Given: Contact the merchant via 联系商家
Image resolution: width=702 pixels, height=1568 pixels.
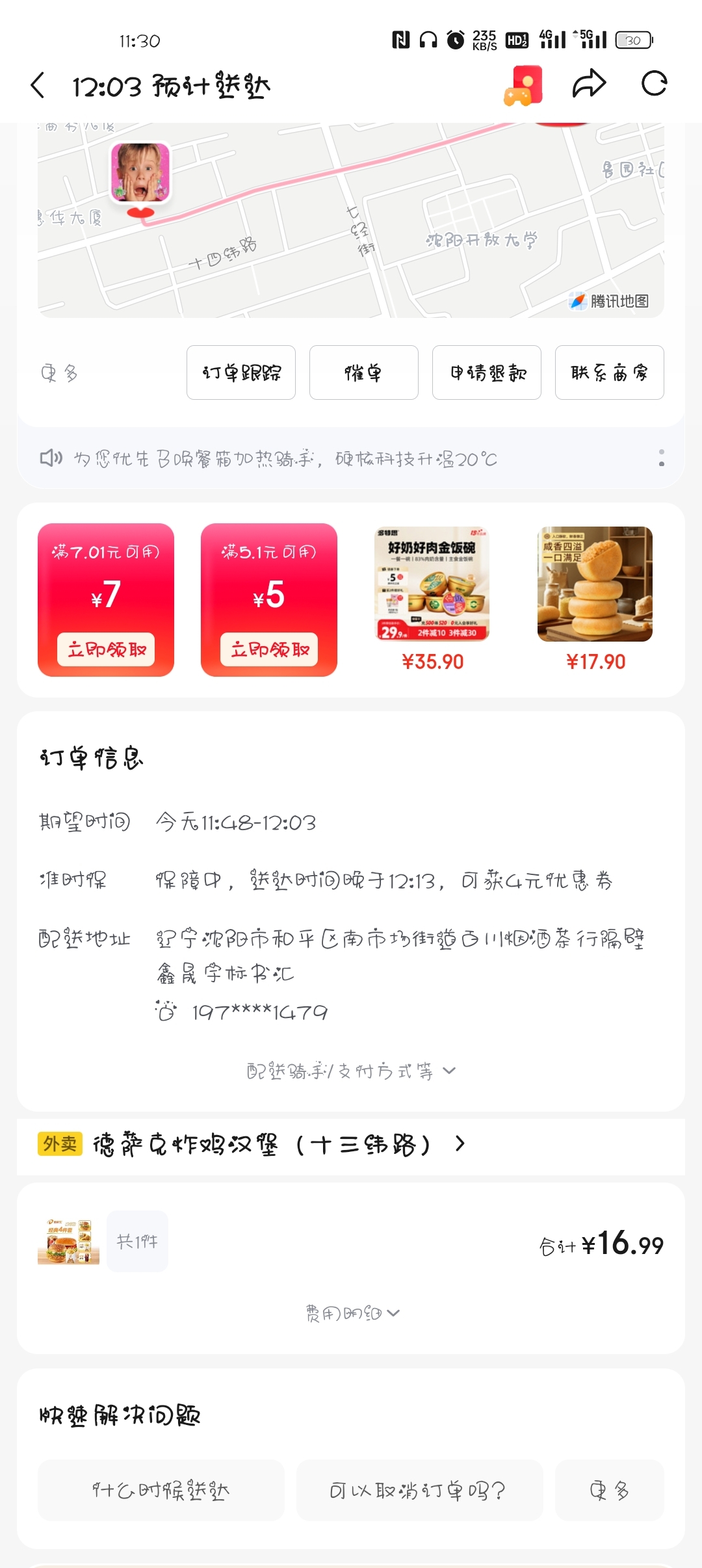Looking at the screenshot, I should tap(609, 372).
